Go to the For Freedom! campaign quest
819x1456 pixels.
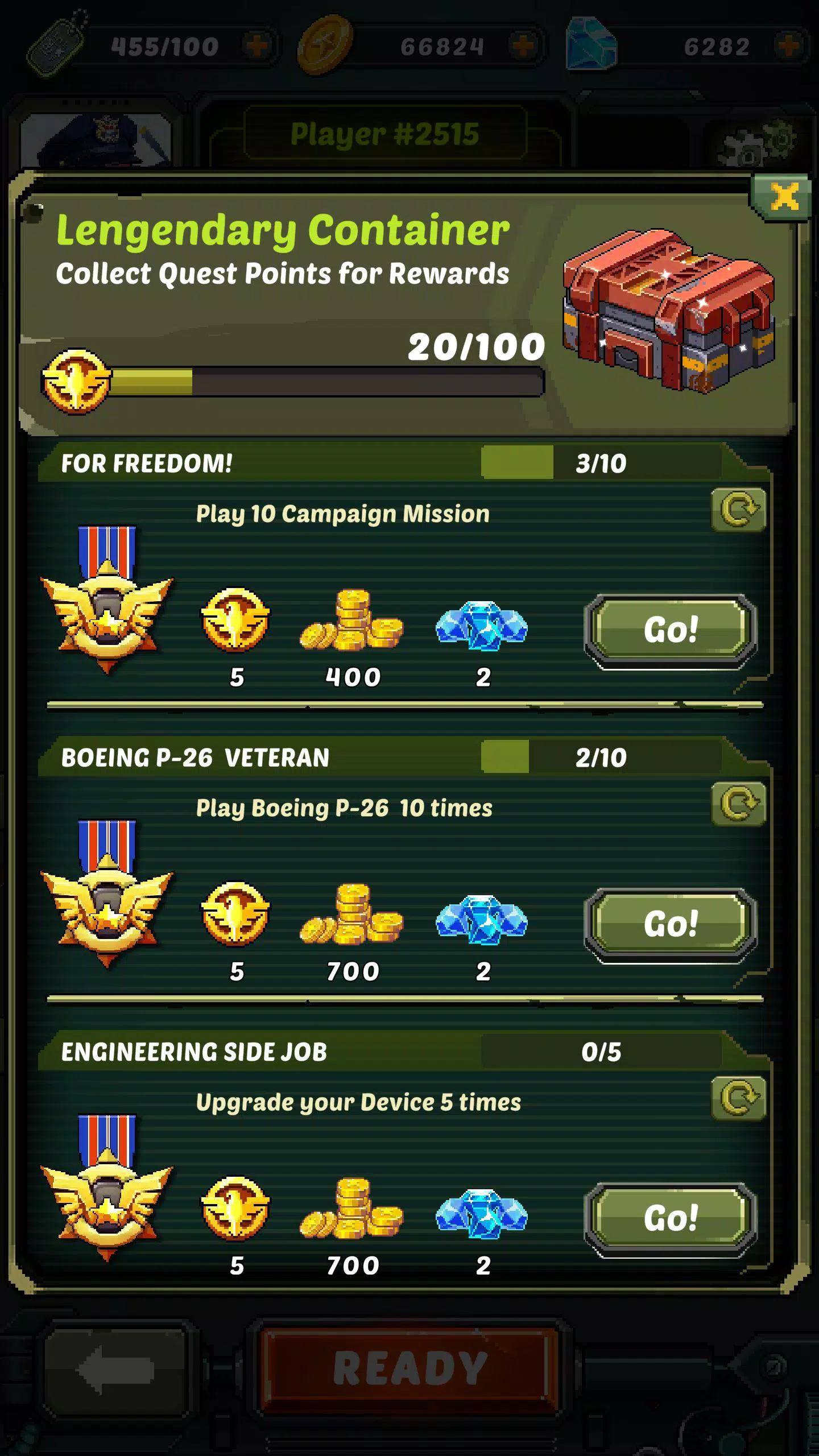[x=671, y=630]
